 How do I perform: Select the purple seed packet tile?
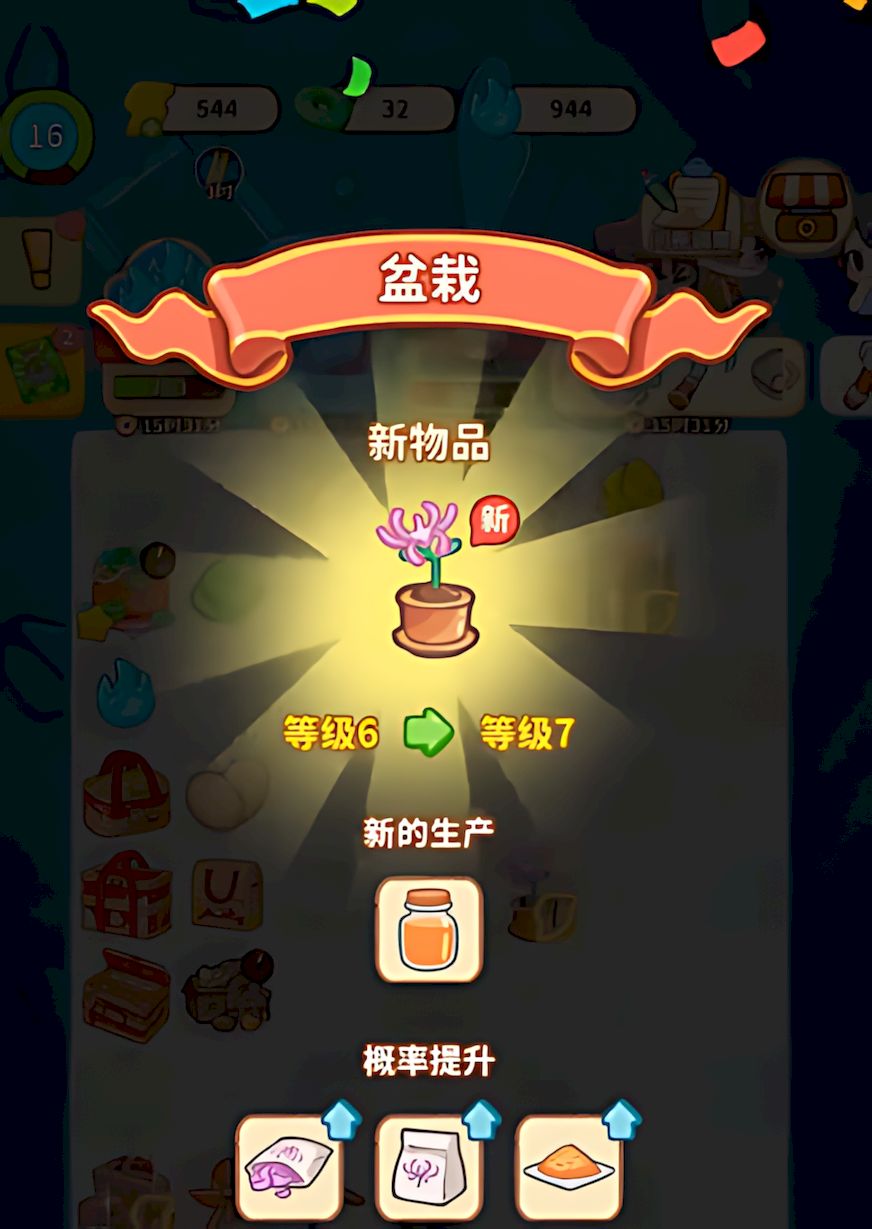pos(289,1169)
